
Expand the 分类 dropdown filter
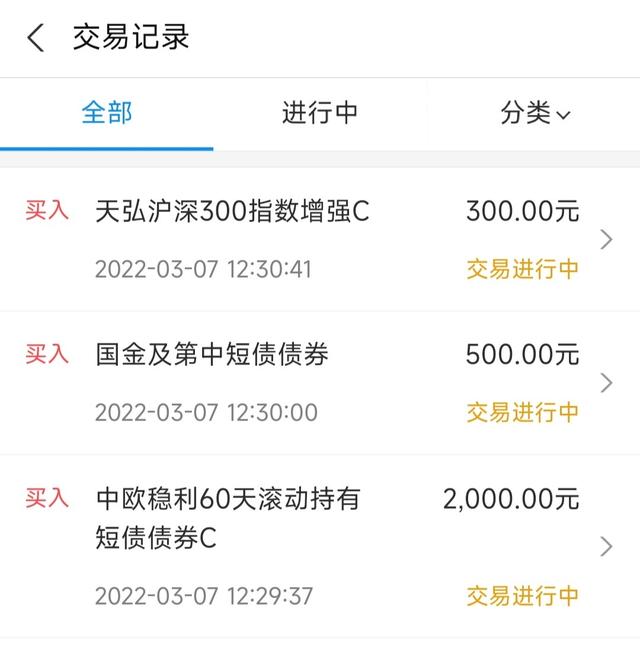[x=535, y=113]
